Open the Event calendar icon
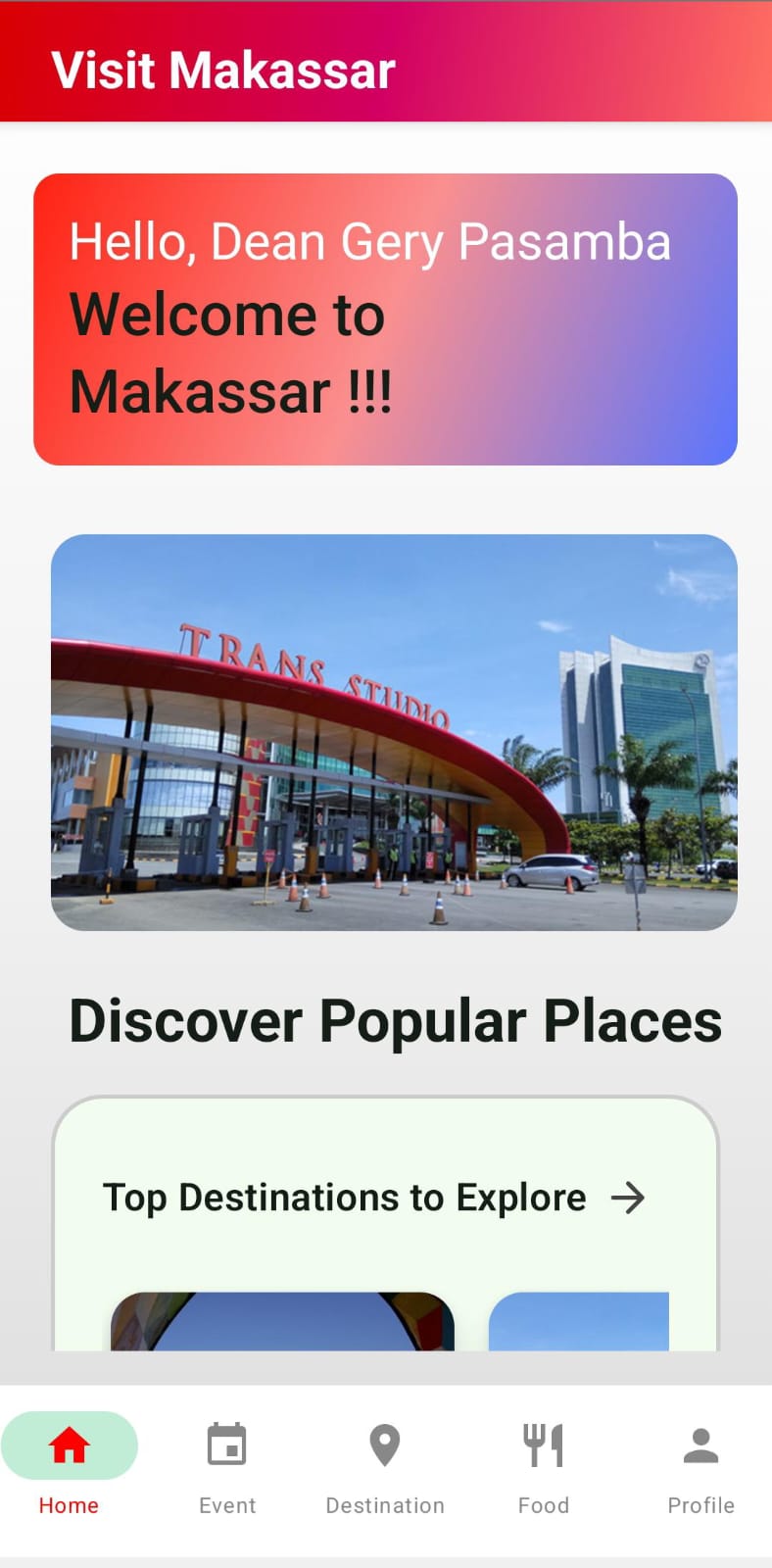The image size is (772, 1568). 227,1445
